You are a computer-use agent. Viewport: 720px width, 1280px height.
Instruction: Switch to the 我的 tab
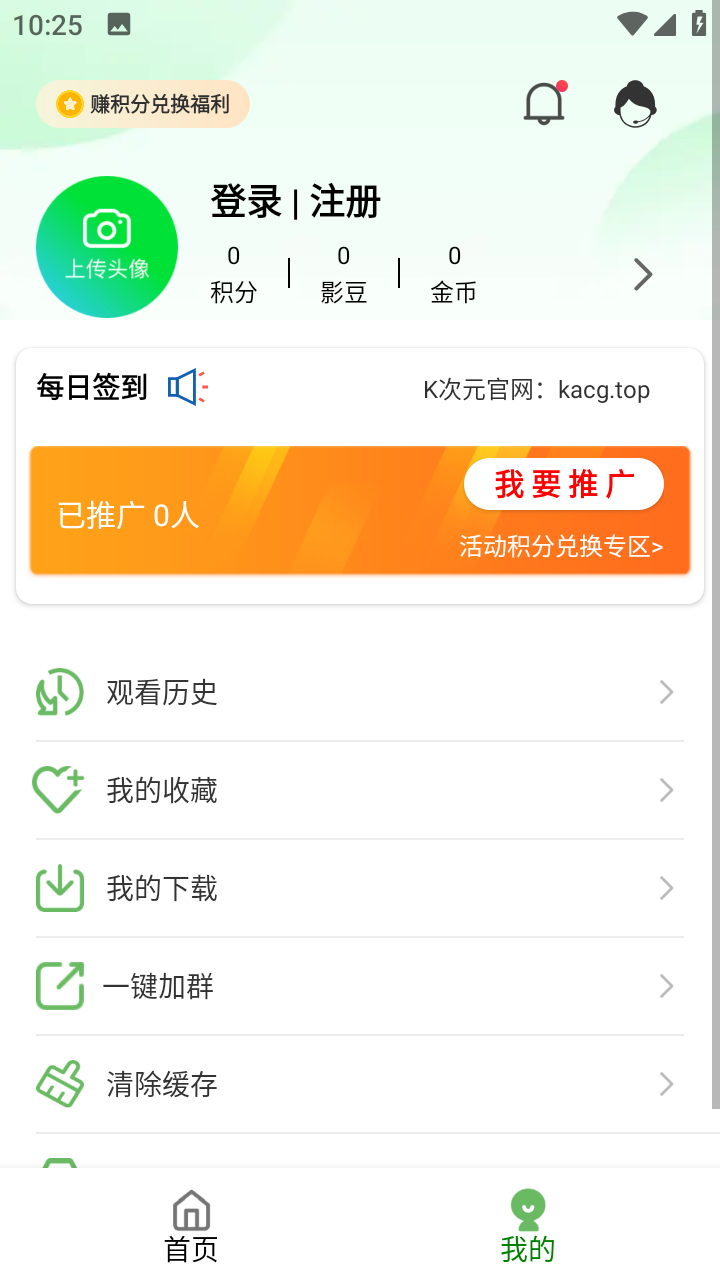tap(527, 1224)
